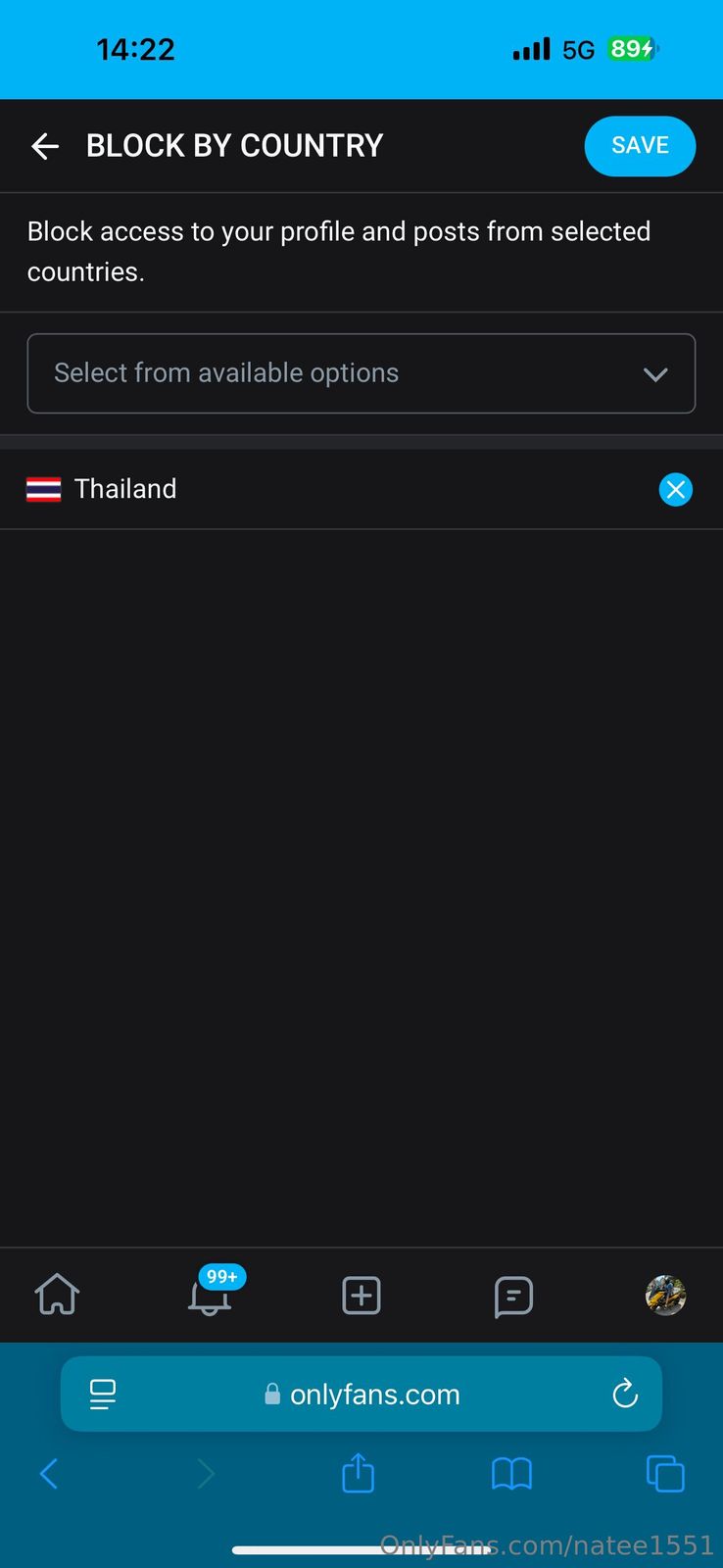Screen dimensions: 723x1568
Task: Open the notifications bell
Action: [210, 1296]
